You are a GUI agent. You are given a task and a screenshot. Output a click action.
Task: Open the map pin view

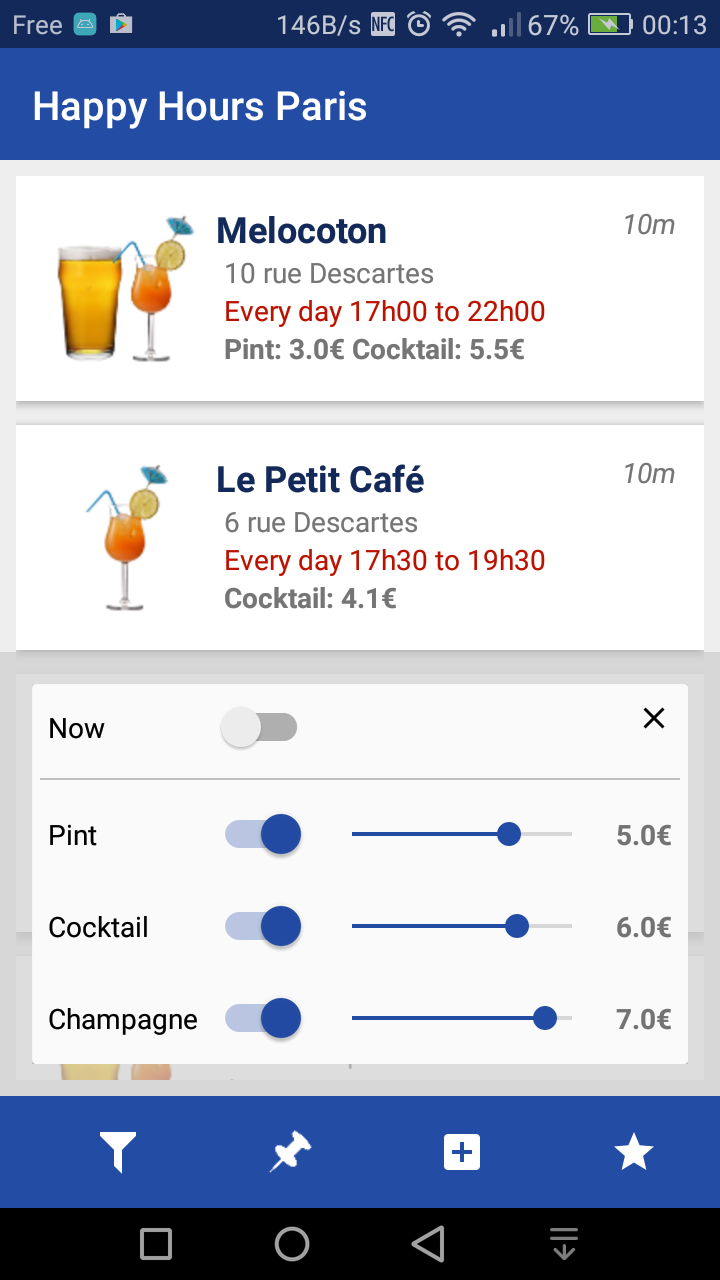click(290, 1152)
